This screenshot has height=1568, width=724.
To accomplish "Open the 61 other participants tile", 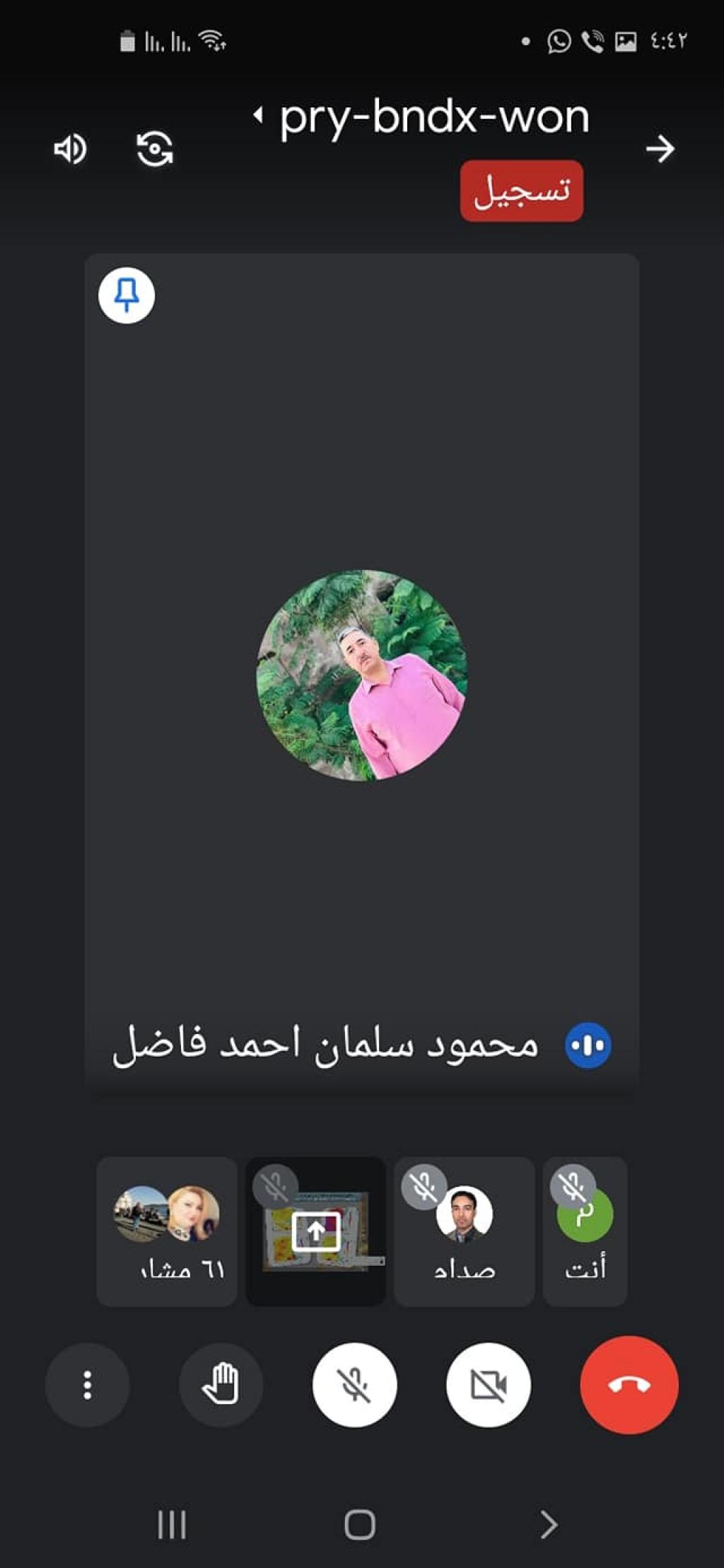I will (x=167, y=1231).
